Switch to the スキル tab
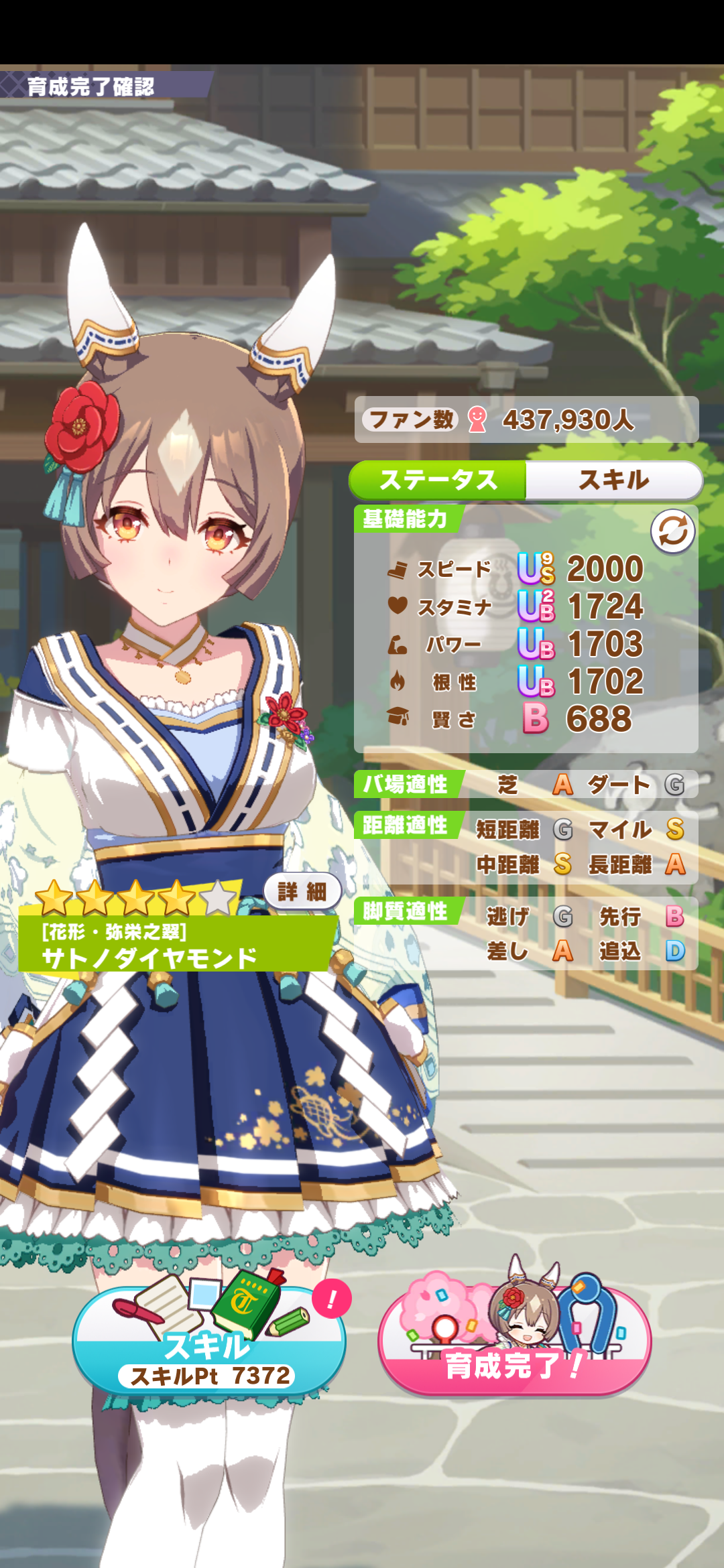Image resolution: width=724 pixels, height=1568 pixels. [613, 480]
